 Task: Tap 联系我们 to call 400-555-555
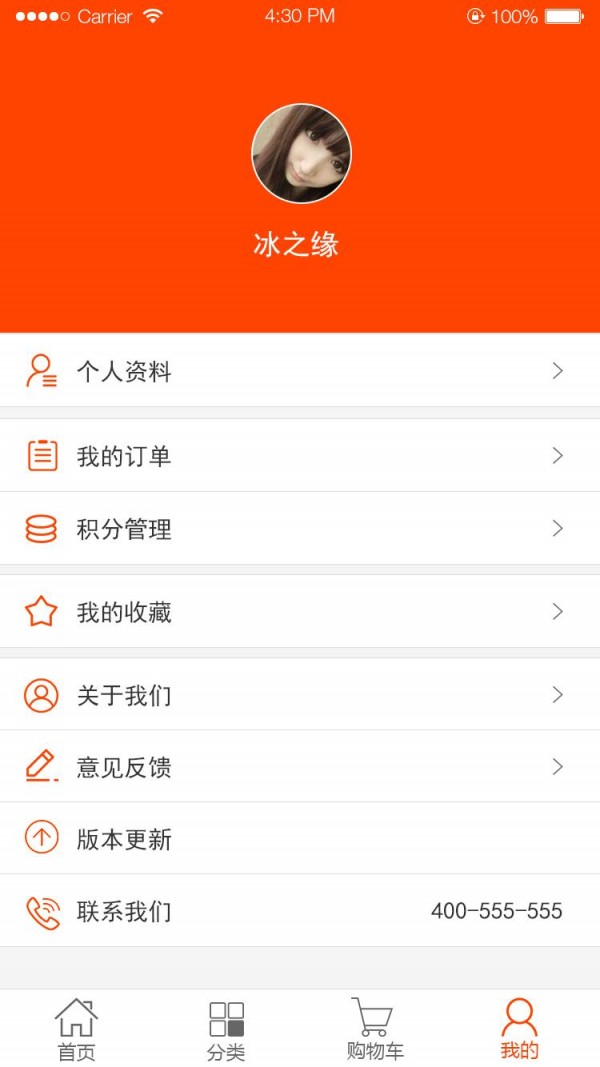300,910
